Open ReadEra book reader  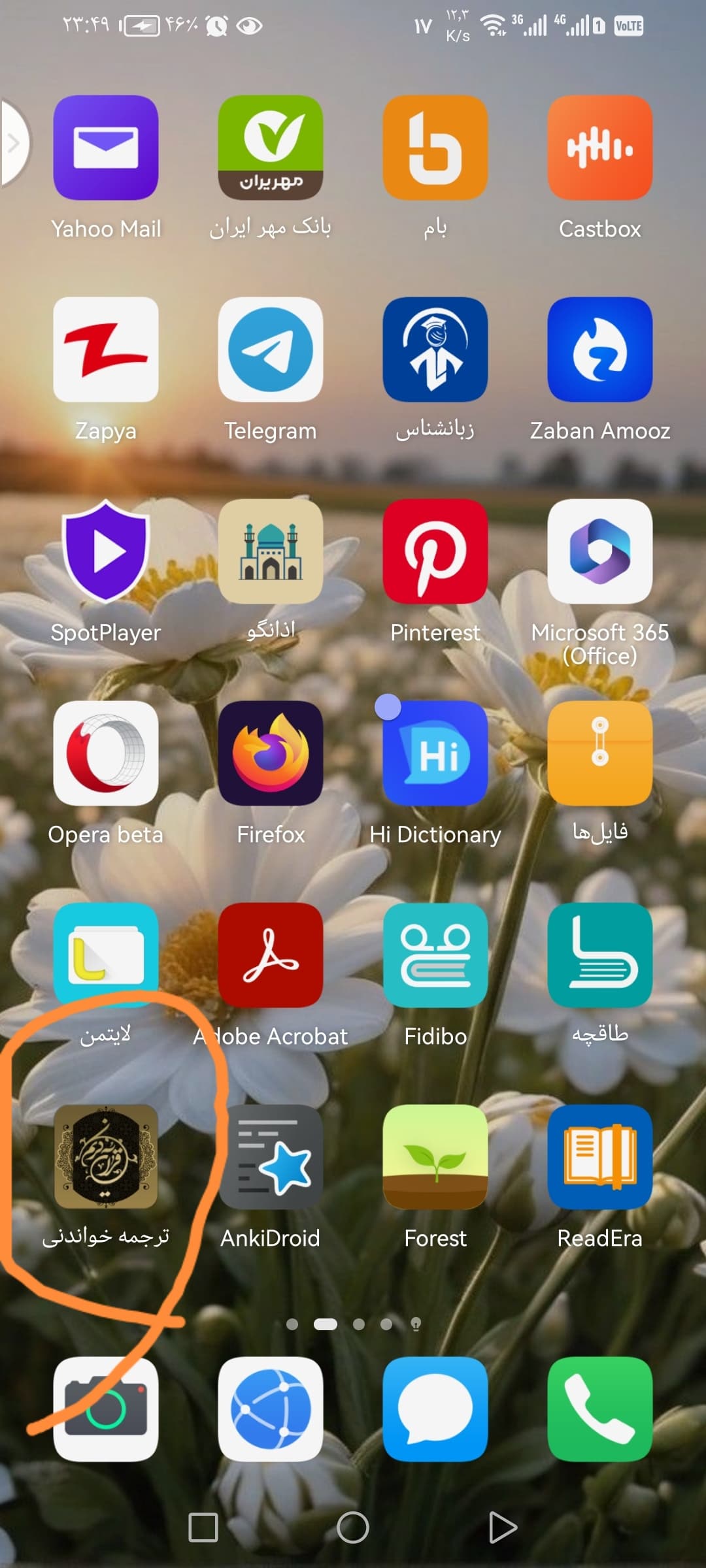pos(599,1157)
